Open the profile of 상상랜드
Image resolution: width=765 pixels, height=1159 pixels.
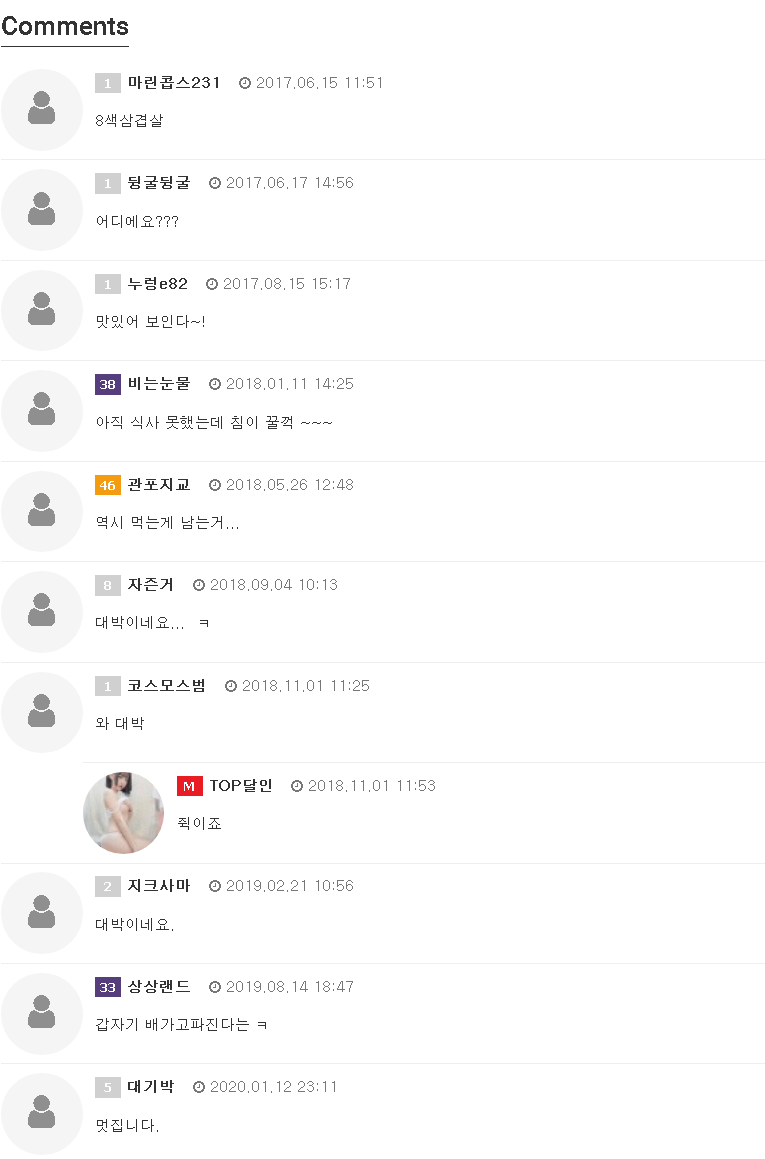[x=158, y=987]
